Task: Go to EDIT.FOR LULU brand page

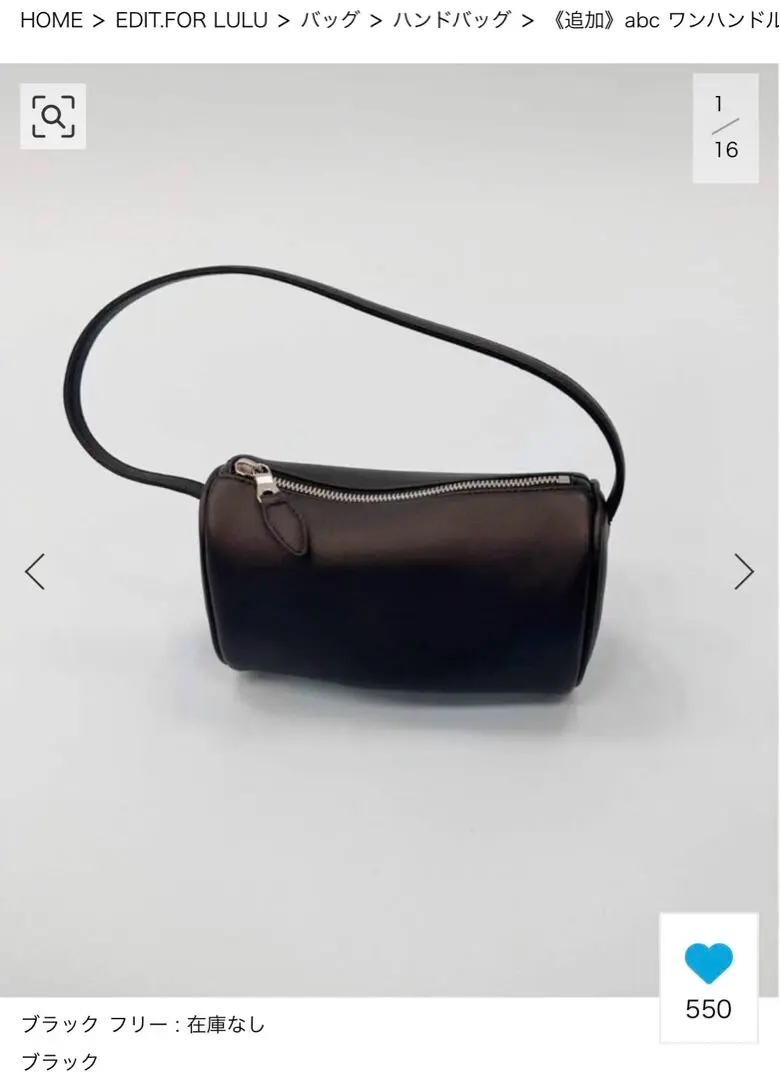Action: pyautogui.click(x=192, y=20)
